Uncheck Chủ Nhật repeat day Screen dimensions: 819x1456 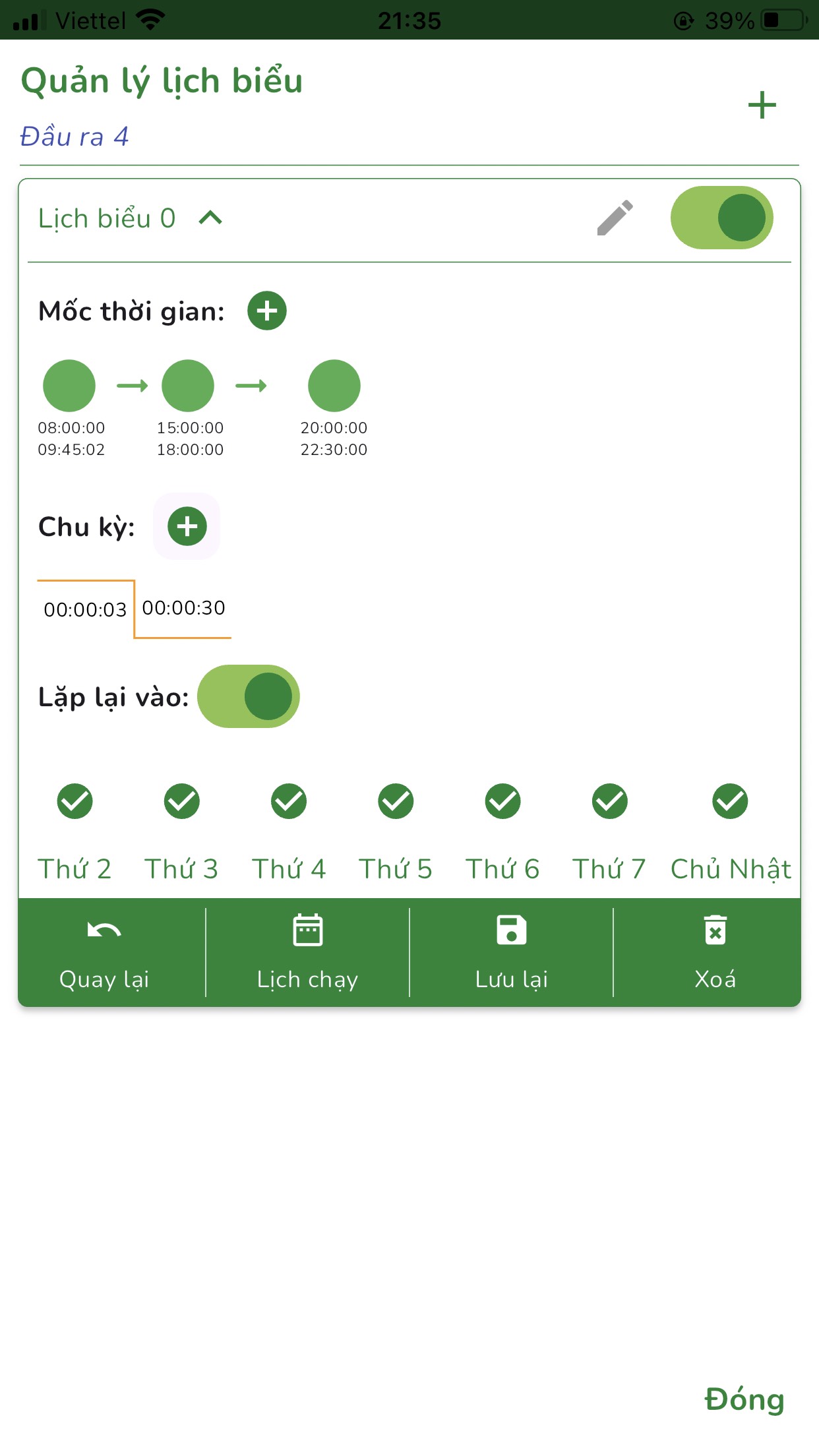[730, 801]
